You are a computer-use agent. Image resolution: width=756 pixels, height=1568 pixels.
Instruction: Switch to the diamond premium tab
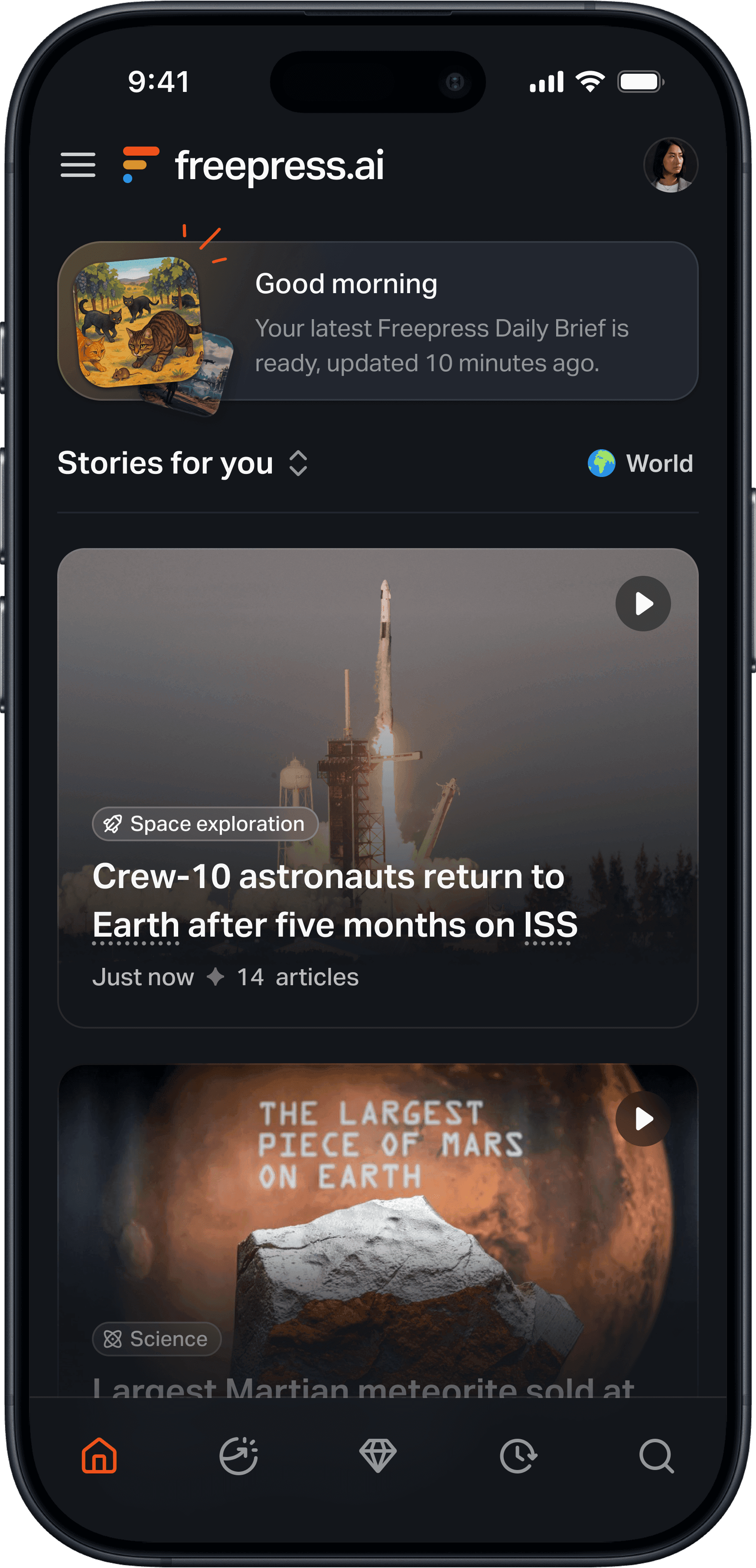pyautogui.click(x=378, y=1456)
